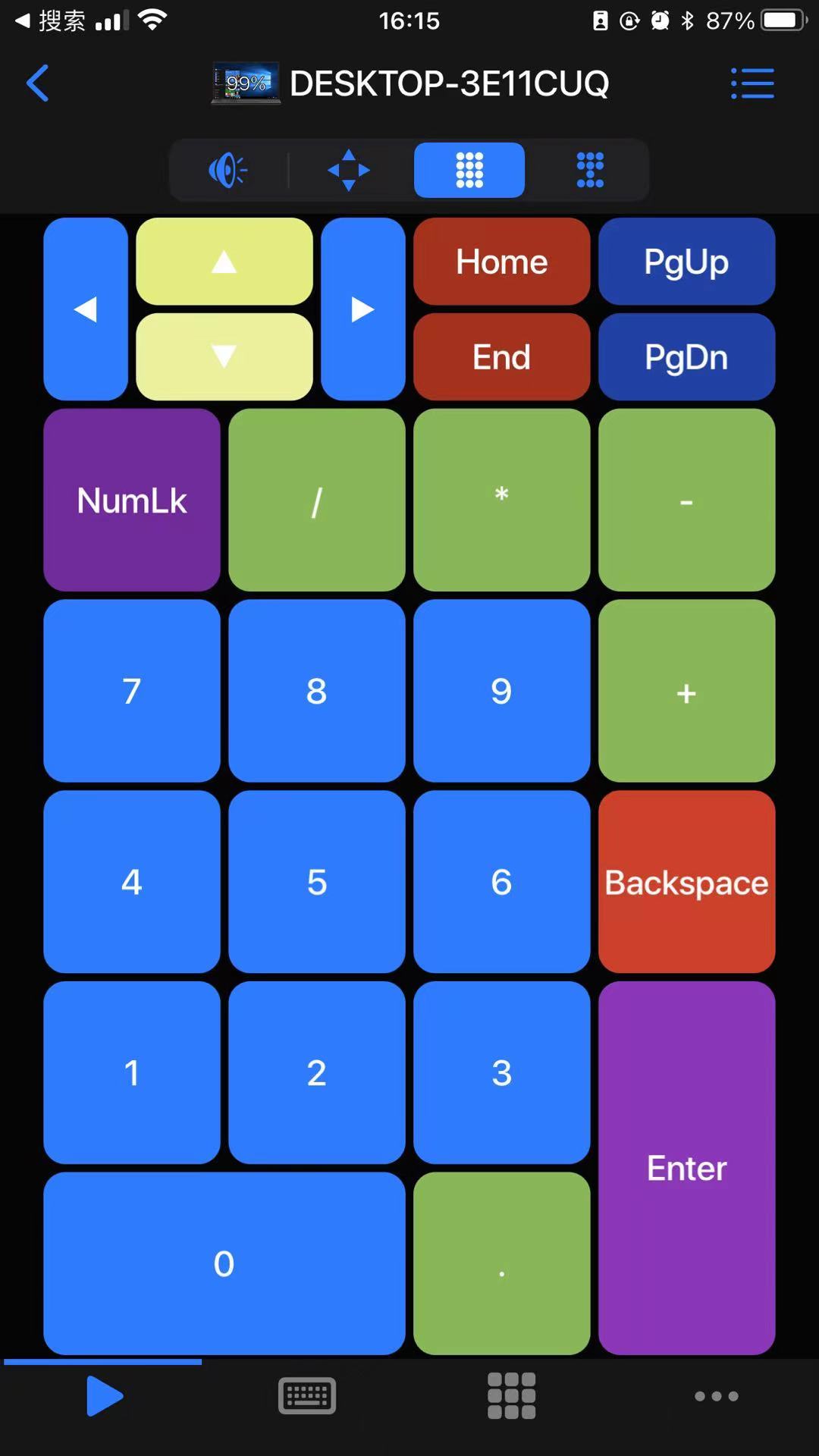This screenshot has height=1456, width=819.
Task: Open the three-dot more tab
Action: (716, 1395)
